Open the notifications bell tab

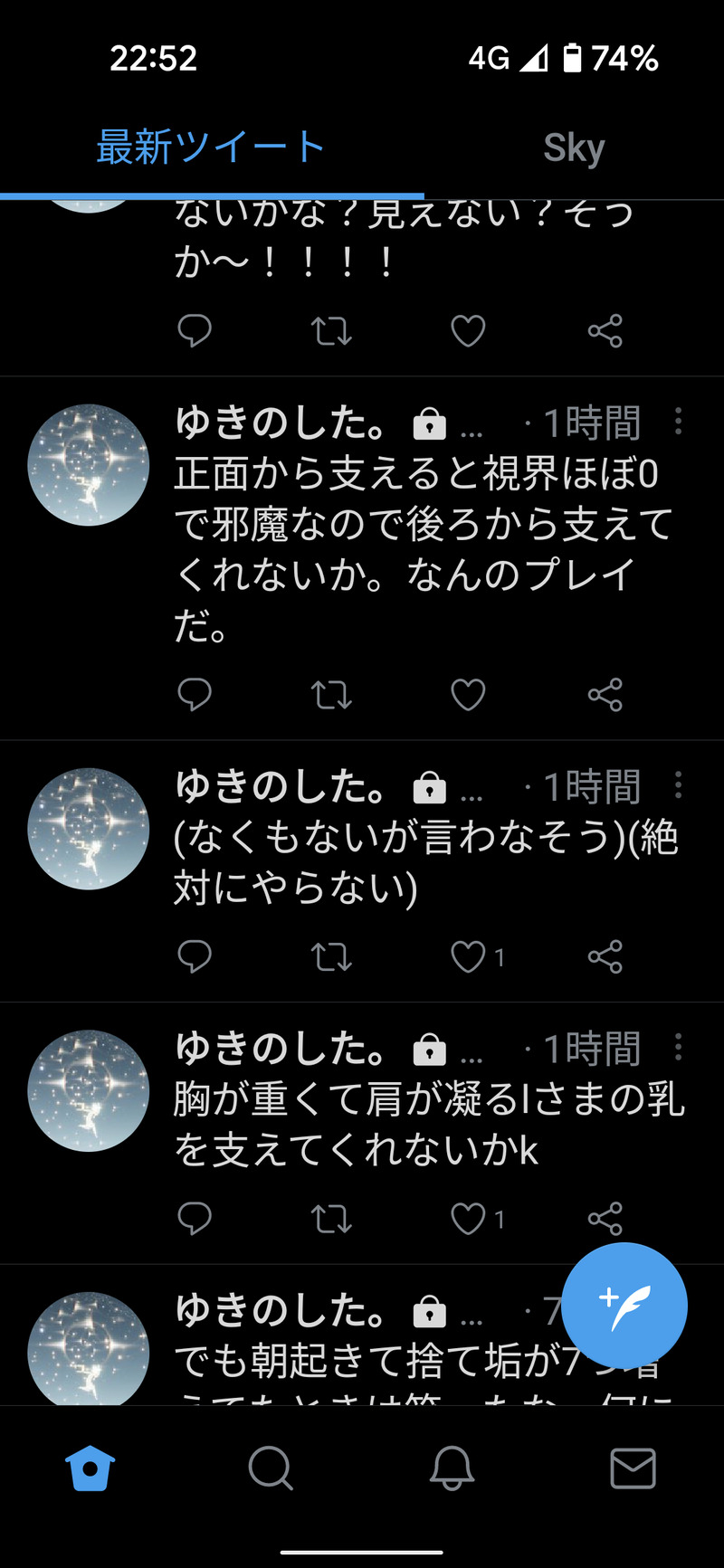[x=452, y=1468]
